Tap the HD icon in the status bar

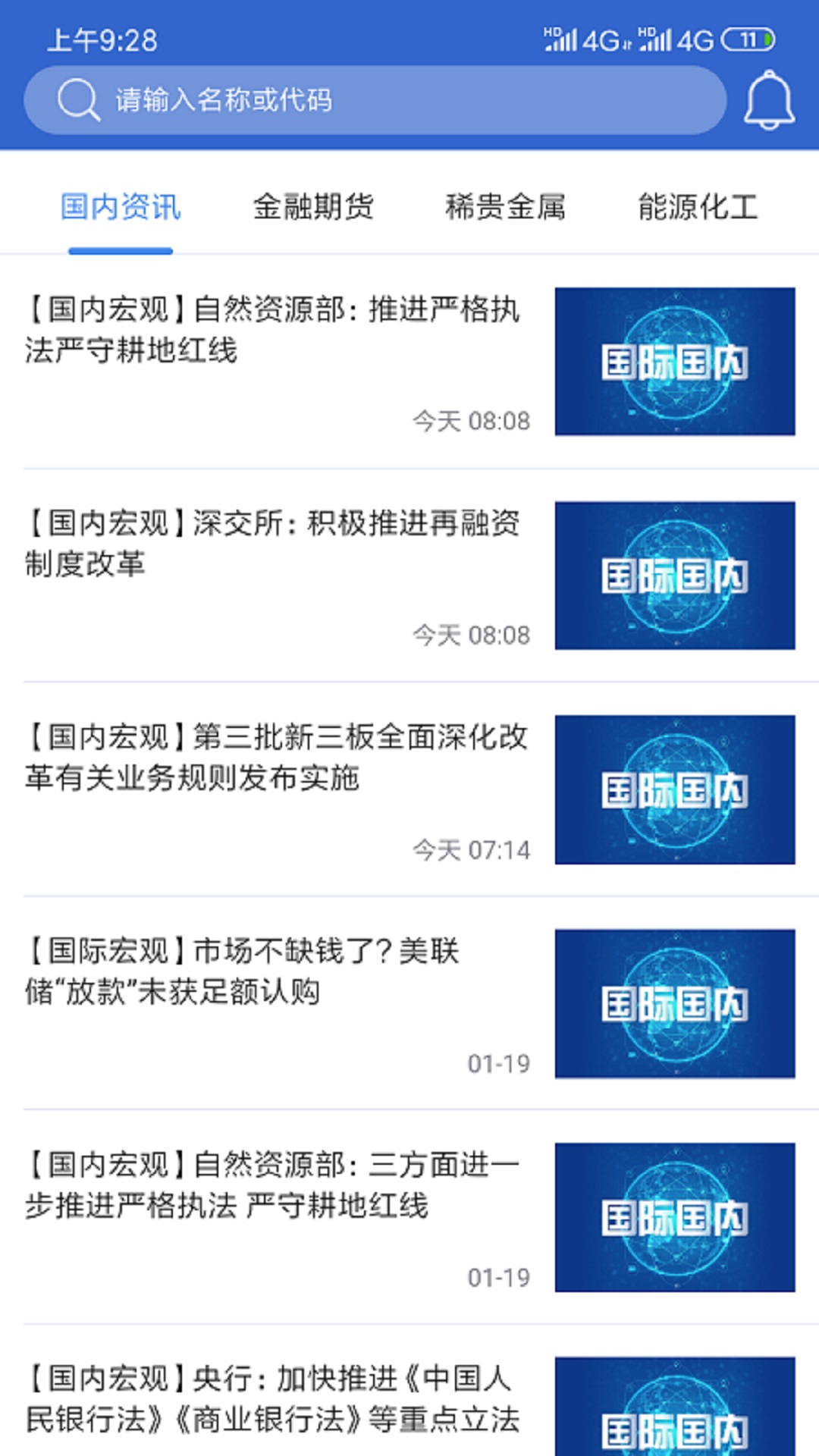click(551, 30)
